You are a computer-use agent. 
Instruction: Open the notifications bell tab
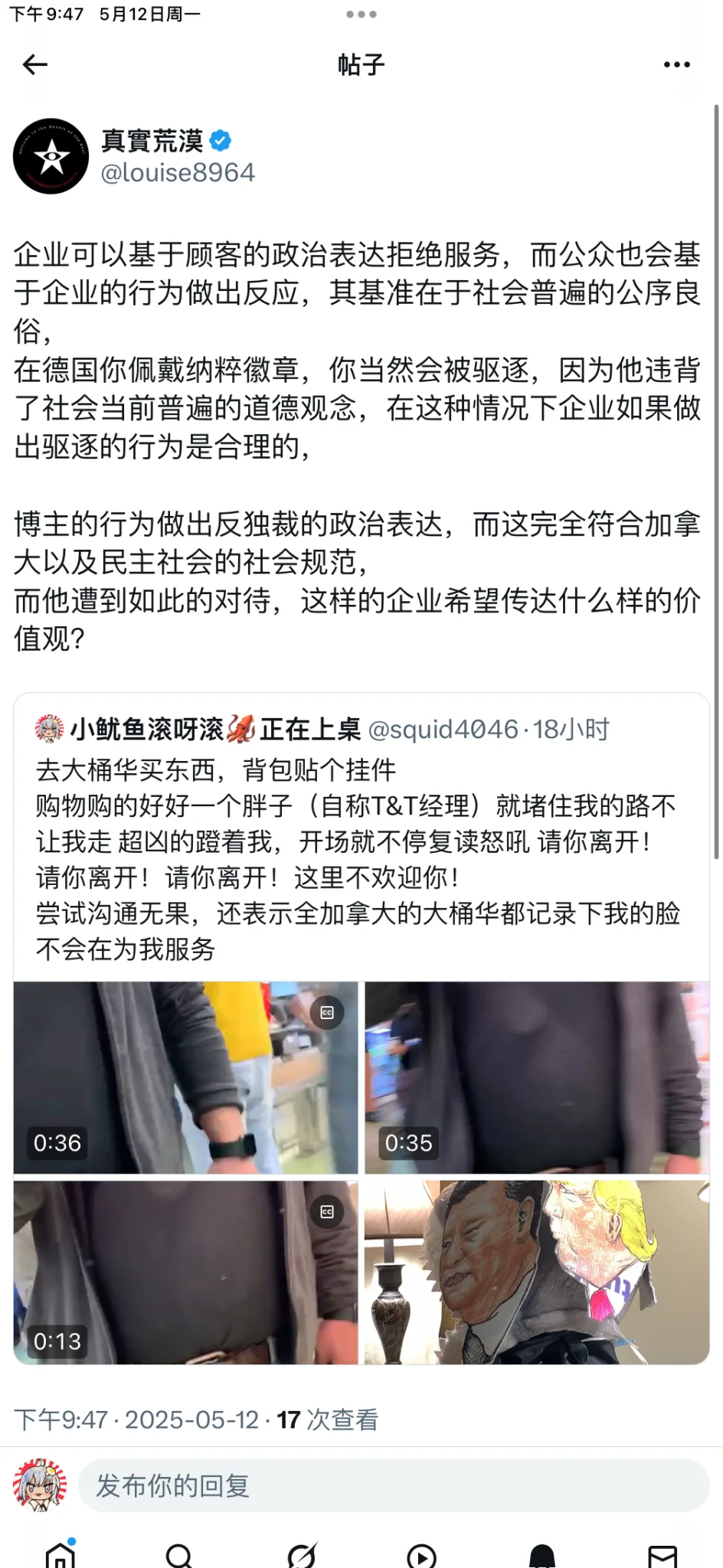tap(542, 1556)
